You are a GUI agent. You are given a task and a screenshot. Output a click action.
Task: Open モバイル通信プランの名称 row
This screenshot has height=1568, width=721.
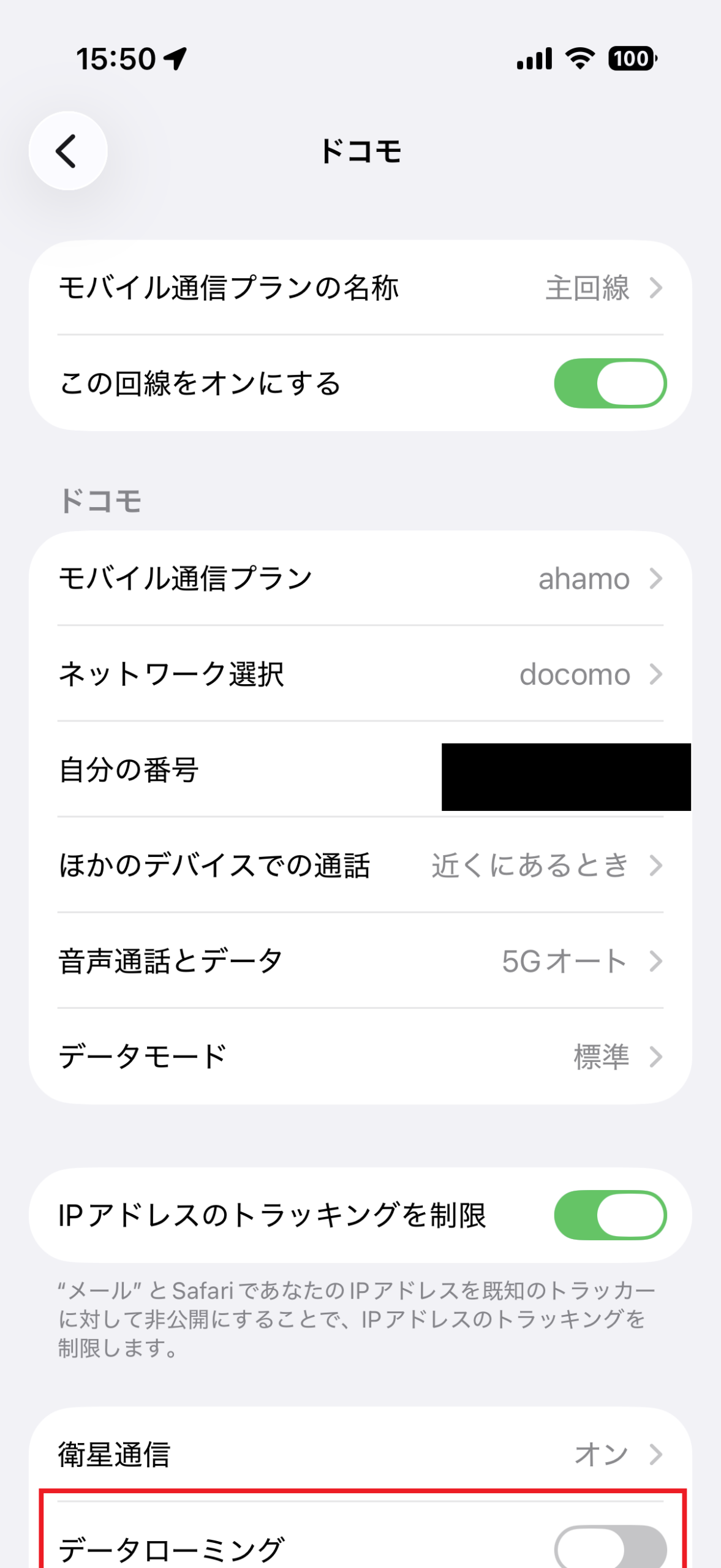[x=360, y=288]
